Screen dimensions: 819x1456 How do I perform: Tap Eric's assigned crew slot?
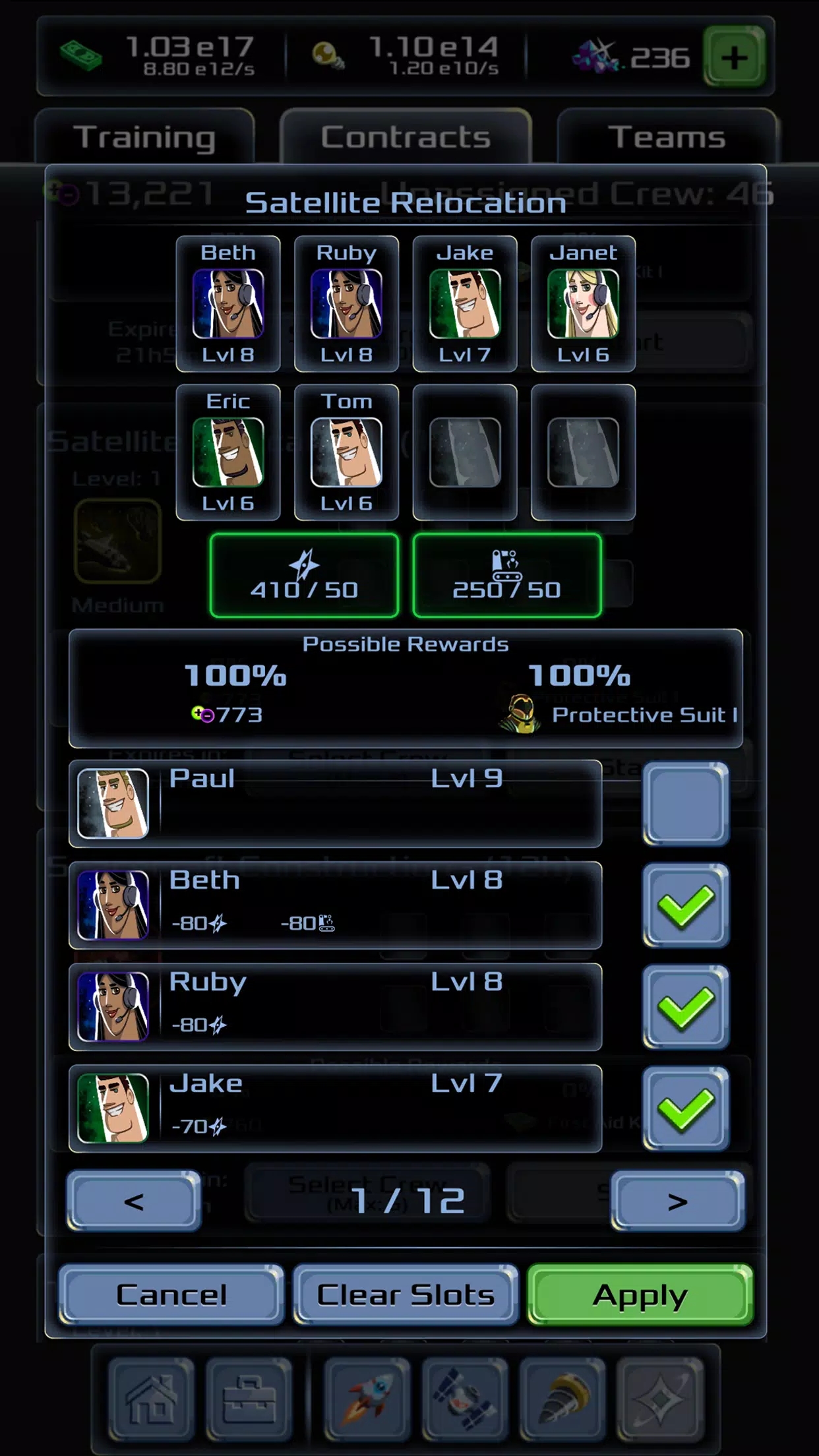coord(228,452)
